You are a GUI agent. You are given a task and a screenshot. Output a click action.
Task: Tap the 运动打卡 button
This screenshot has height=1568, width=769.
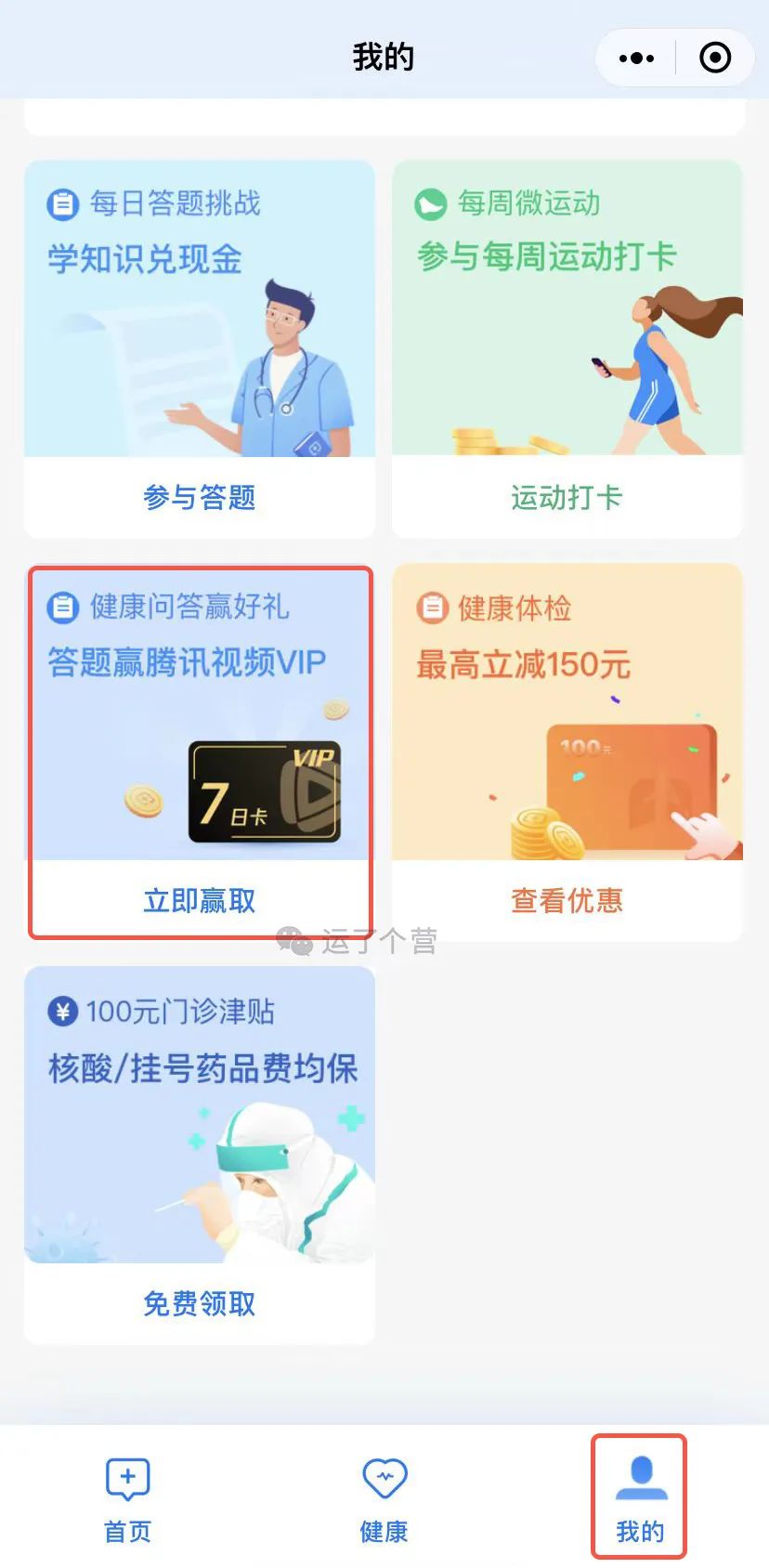(567, 499)
